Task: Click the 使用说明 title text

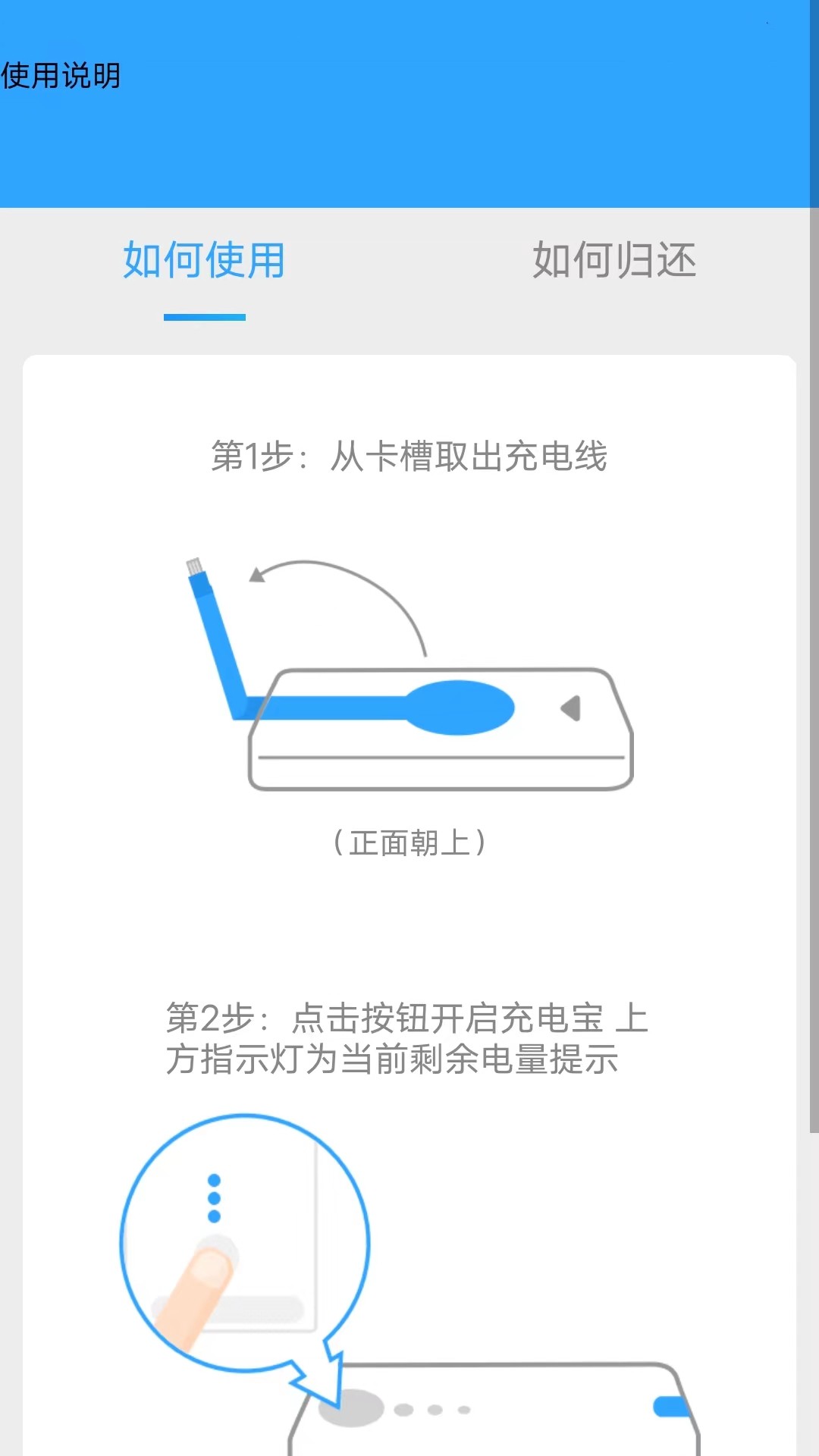Action: pyautogui.click(x=61, y=76)
